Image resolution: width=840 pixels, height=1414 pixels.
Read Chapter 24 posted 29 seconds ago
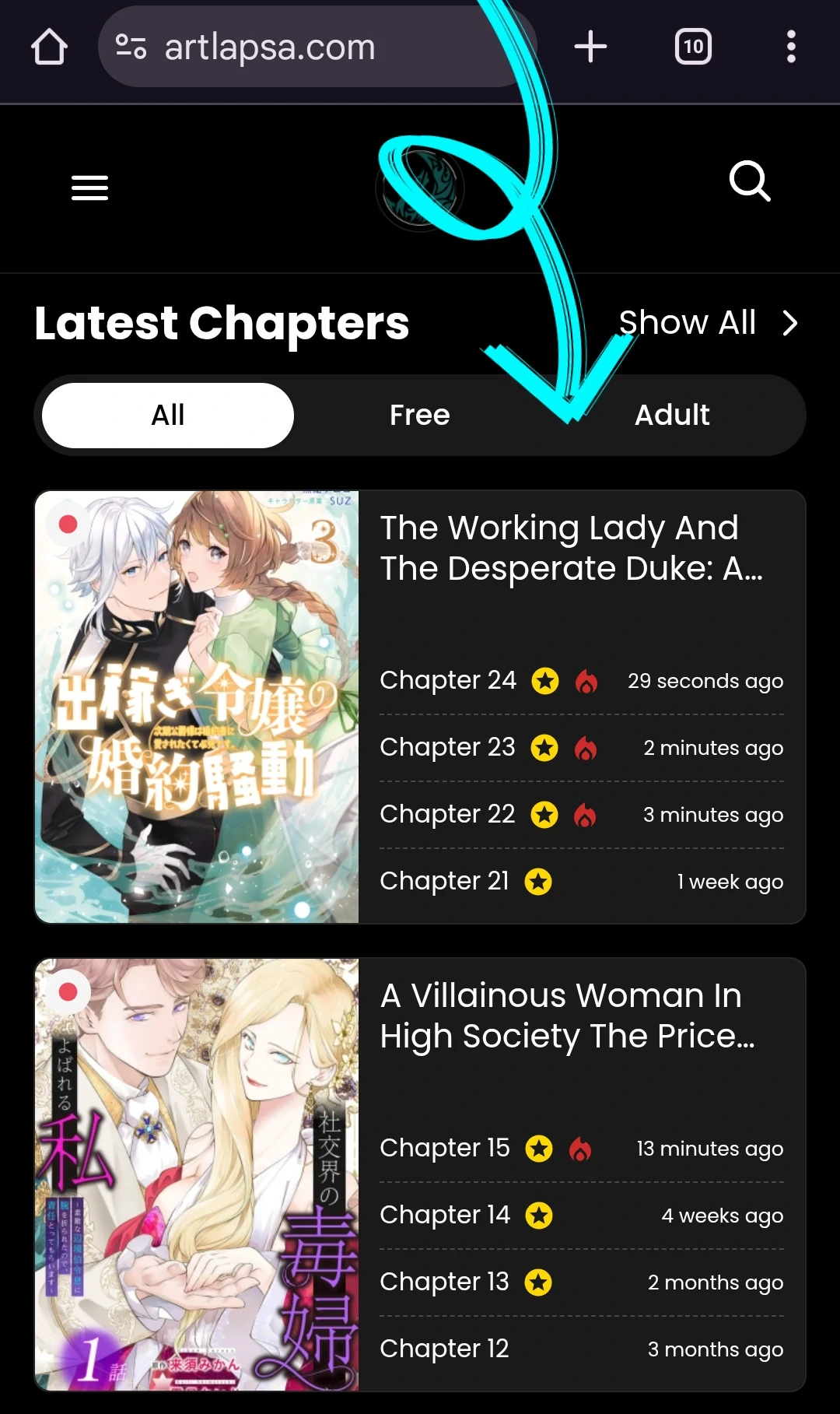(x=448, y=680)
